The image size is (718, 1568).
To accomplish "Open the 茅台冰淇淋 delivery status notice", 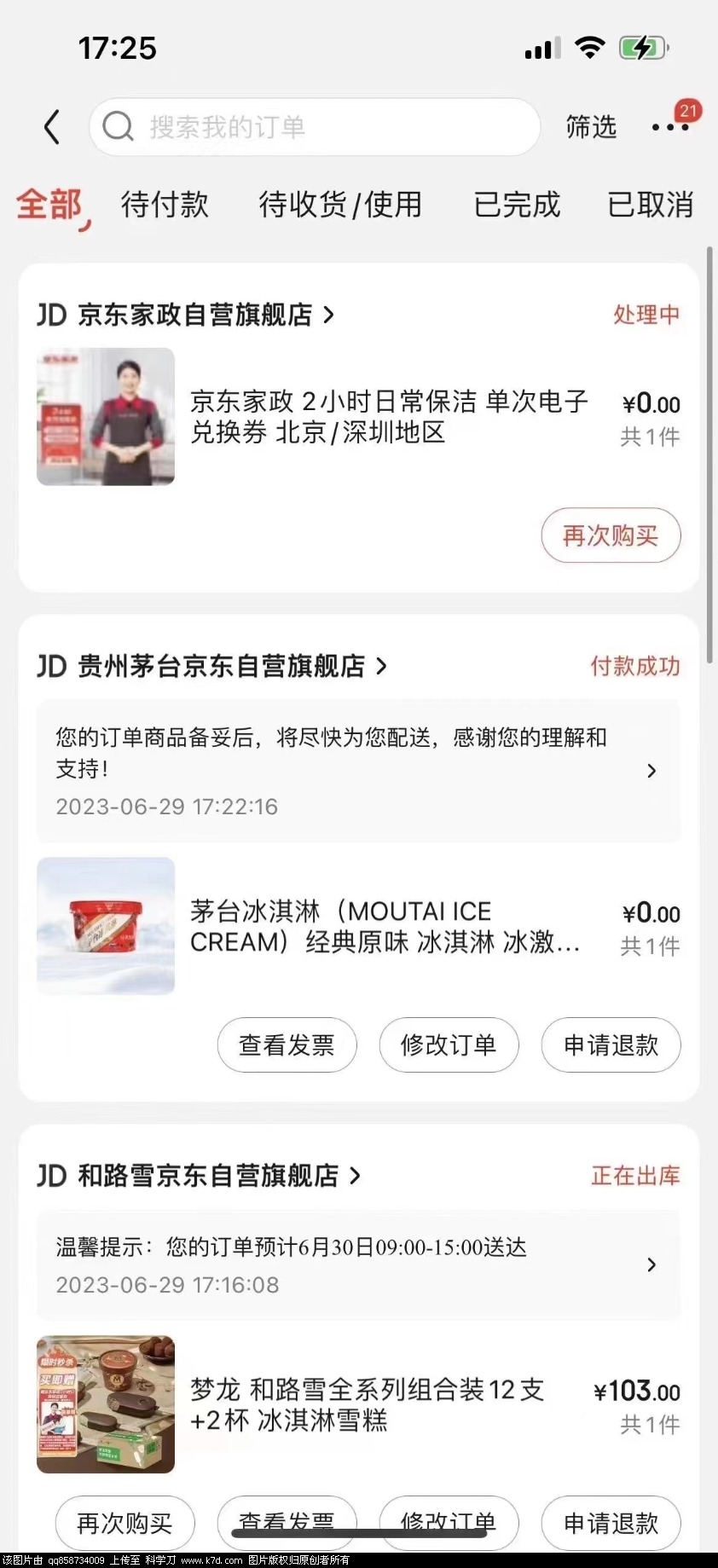I will click(358, 771).
